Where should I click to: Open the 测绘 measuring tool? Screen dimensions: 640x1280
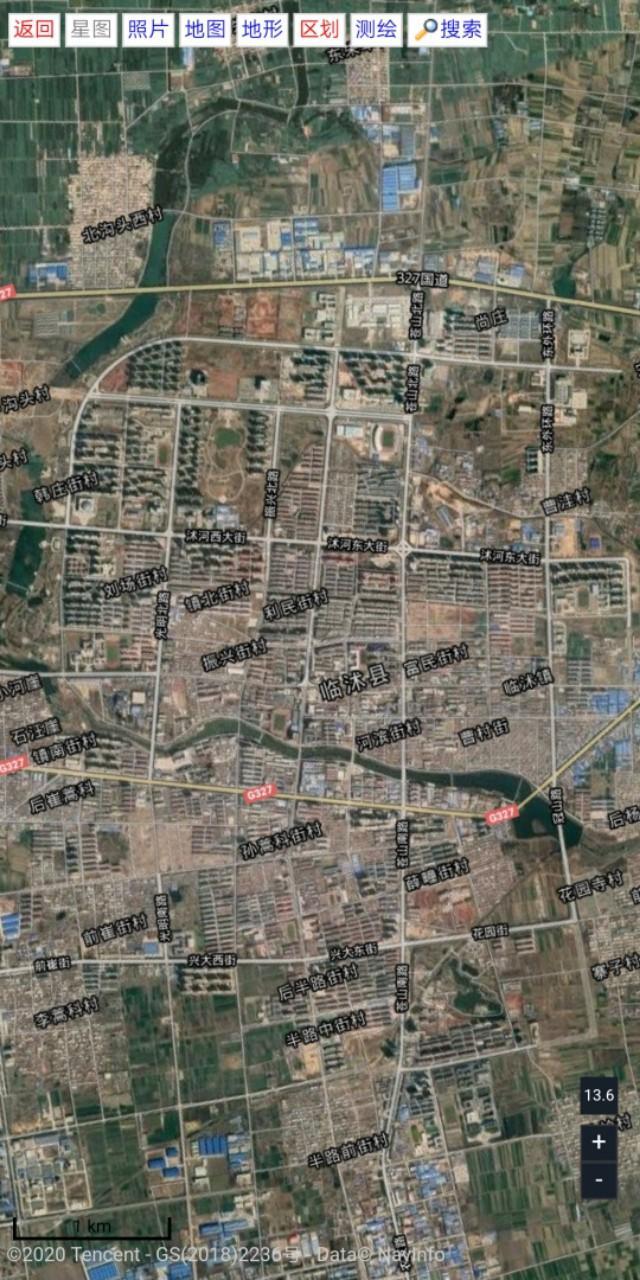click(x=376, y=29)
